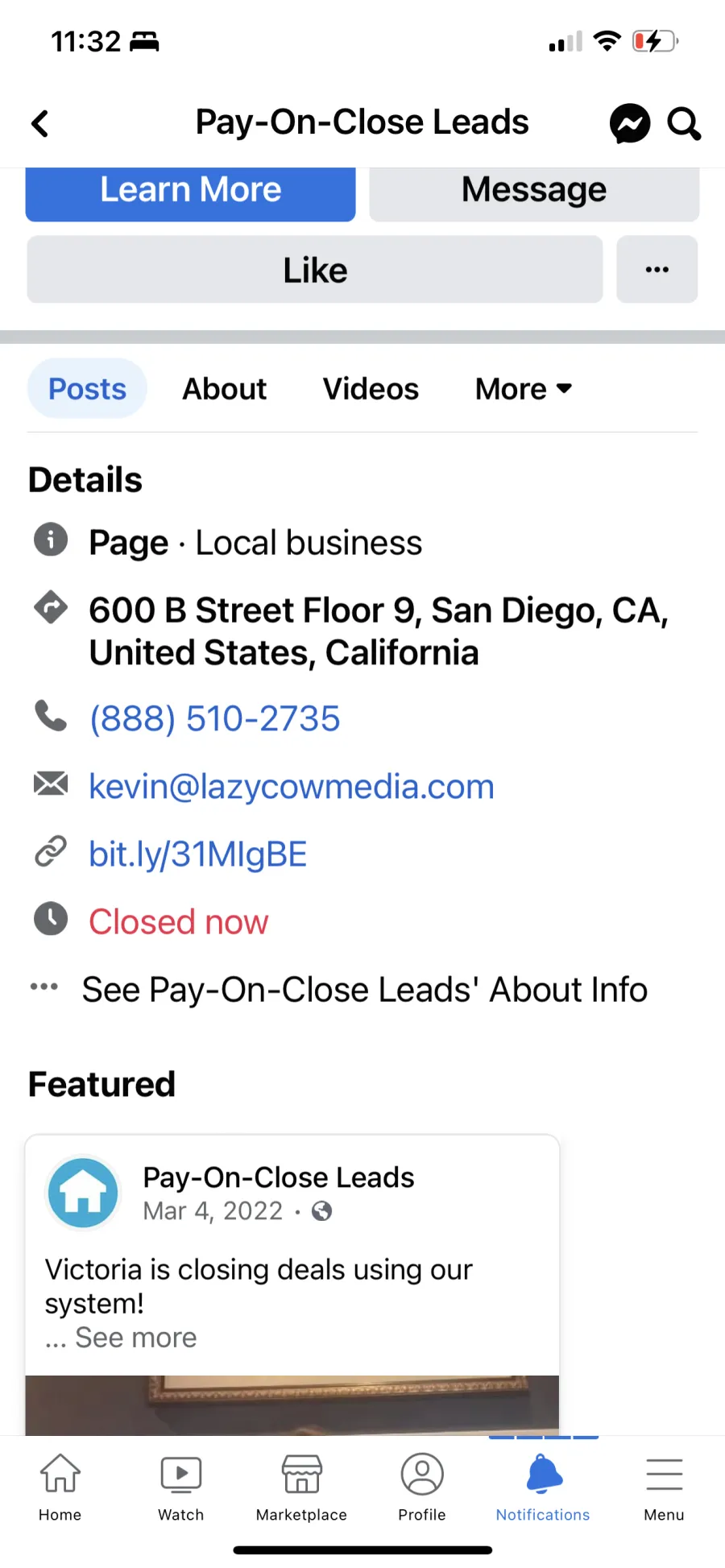Open Messenger from the header
The image size is (725, 1568).
tap(630, 124)
